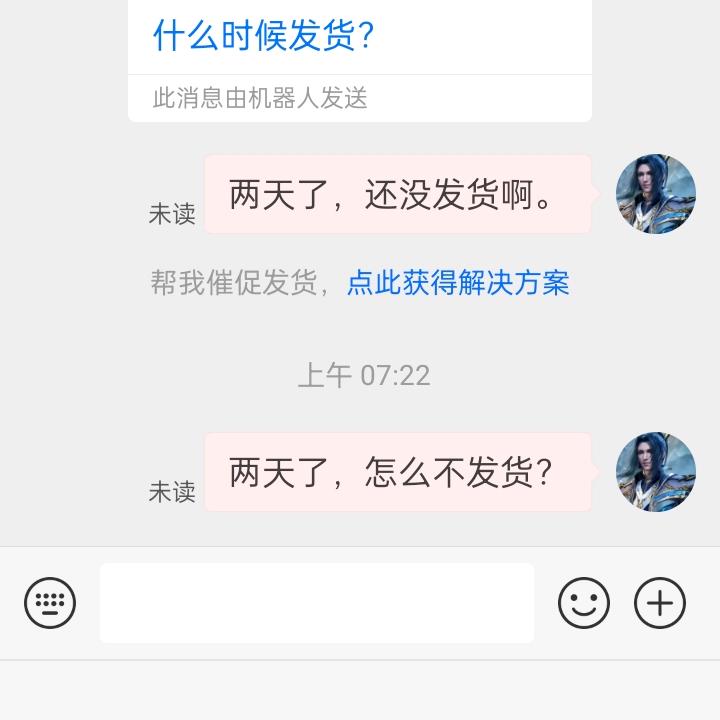Image resolution: width=720 pixels, height=720 pixels.
Task: Open the emoji picker
Action: point(584,603)
